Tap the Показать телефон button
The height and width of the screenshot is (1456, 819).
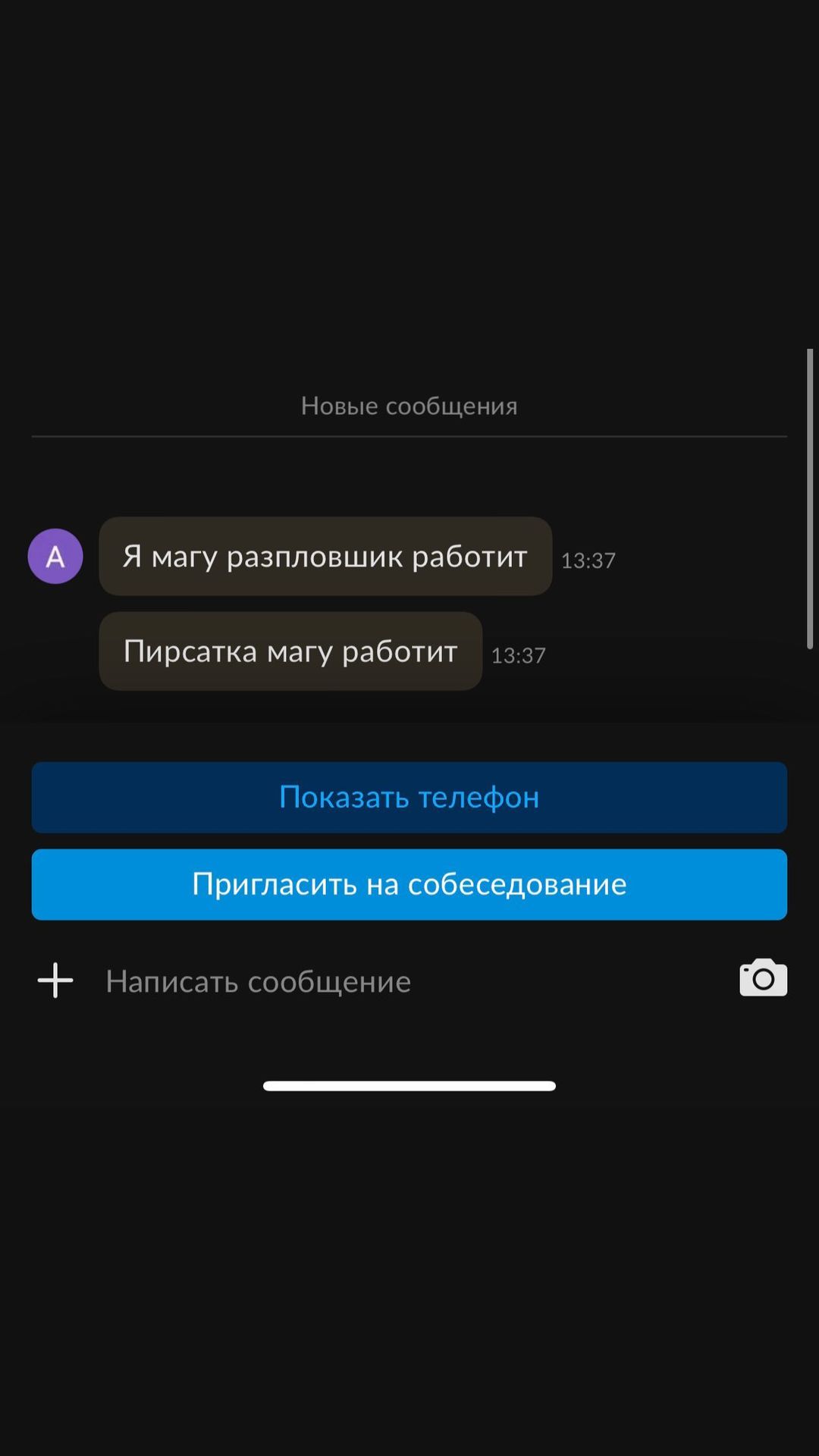409,797
